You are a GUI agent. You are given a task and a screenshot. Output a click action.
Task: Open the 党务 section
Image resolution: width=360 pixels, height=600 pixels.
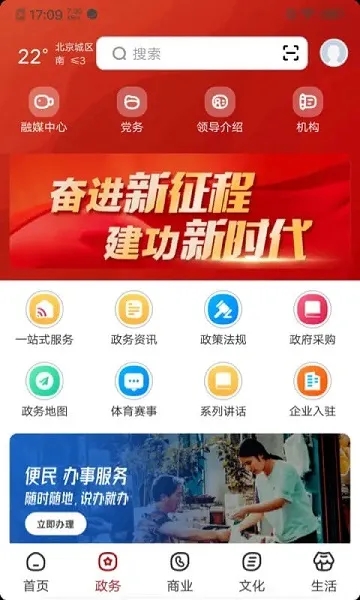132,111
